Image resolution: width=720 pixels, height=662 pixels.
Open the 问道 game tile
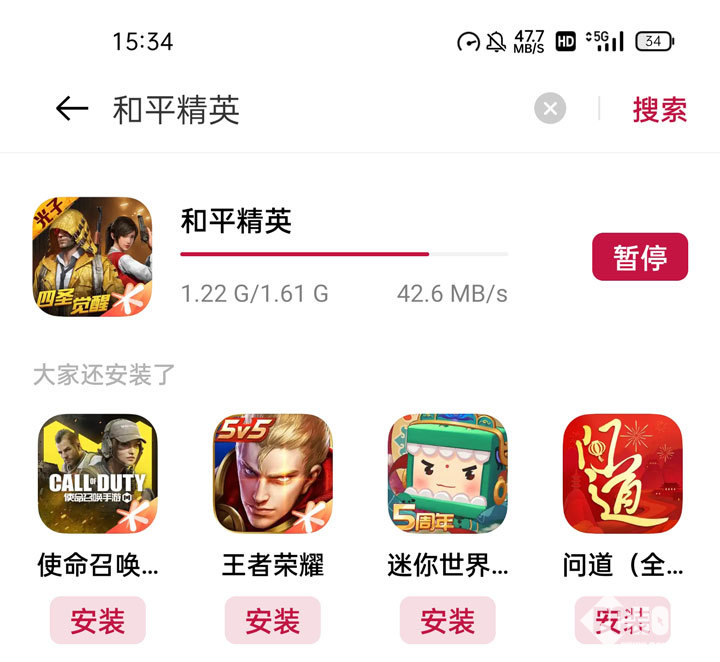pos(622,474)
